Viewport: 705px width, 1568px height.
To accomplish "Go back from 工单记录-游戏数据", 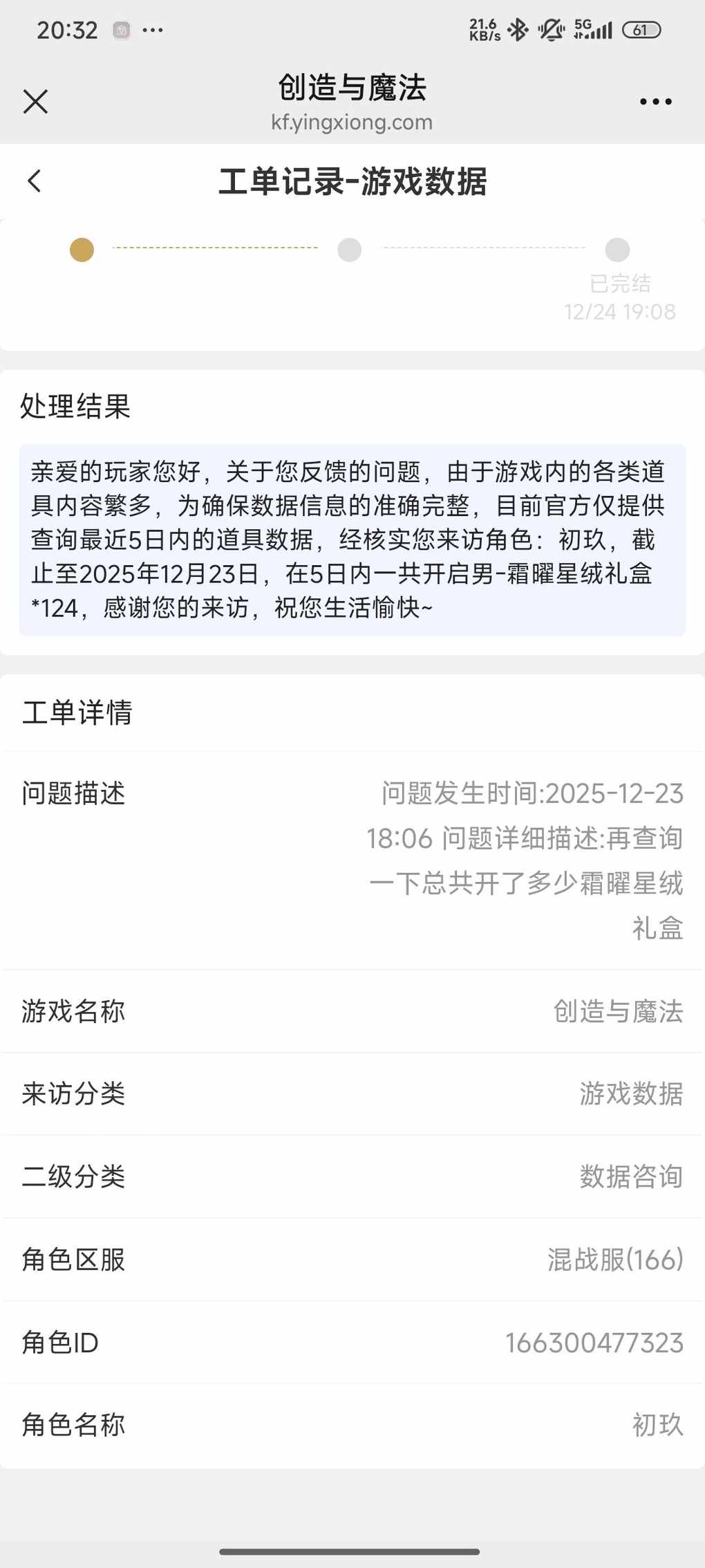I will click(x=35, y=181).
